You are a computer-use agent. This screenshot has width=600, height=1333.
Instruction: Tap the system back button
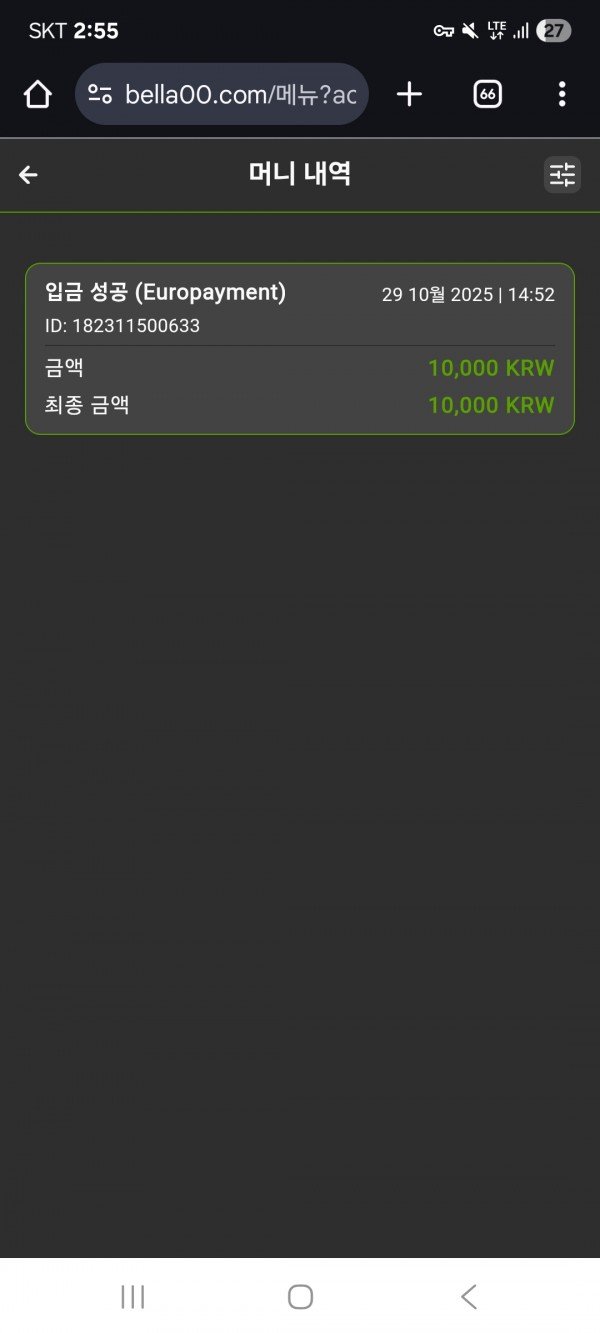click(468, 1297)
